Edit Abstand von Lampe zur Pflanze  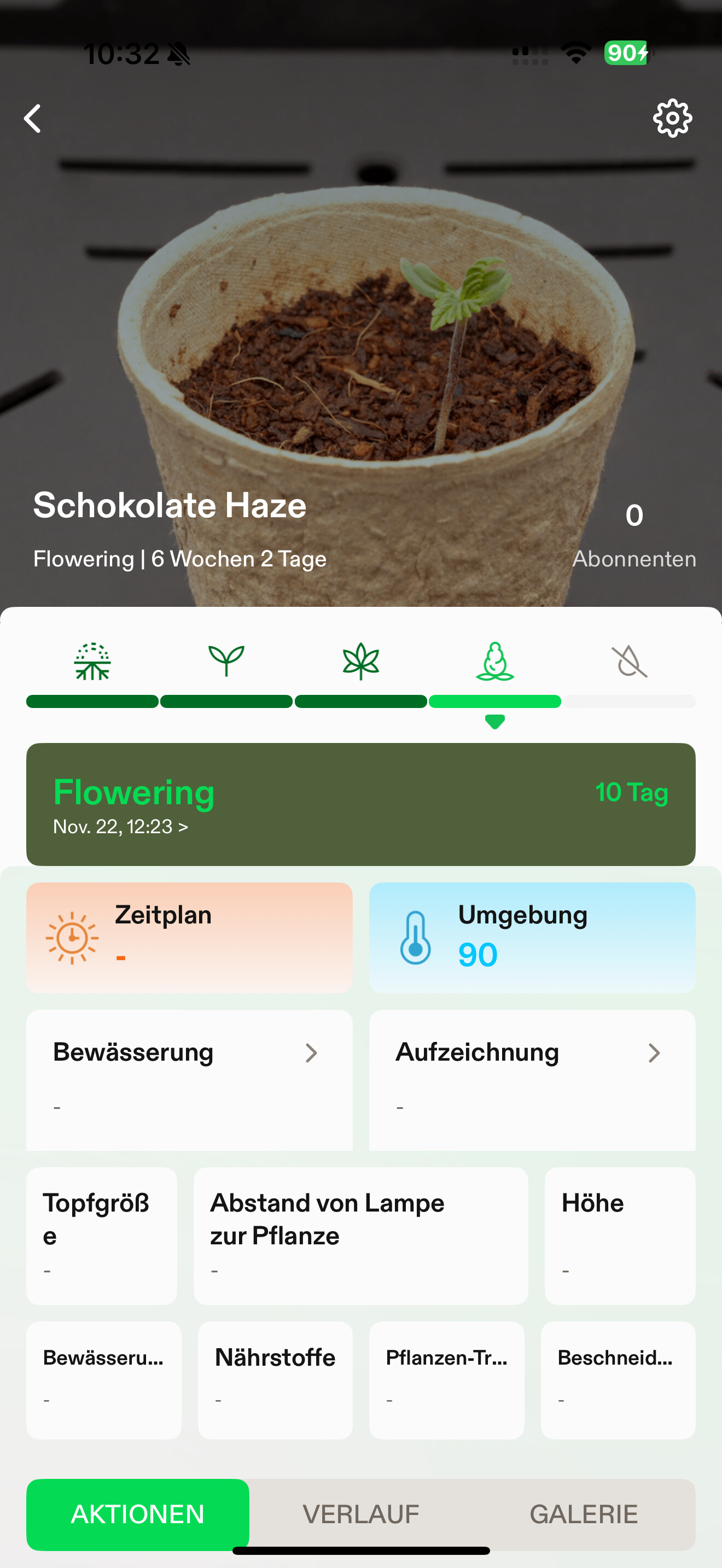point(360,1236)
